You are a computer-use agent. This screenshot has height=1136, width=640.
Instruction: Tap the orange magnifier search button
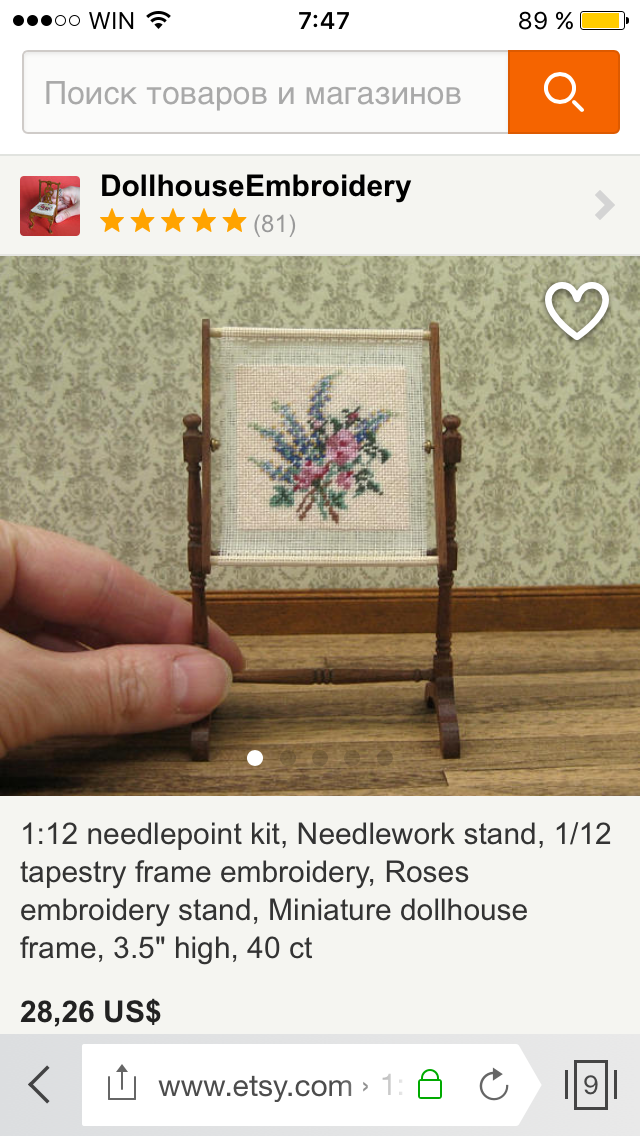click(564, 92)
